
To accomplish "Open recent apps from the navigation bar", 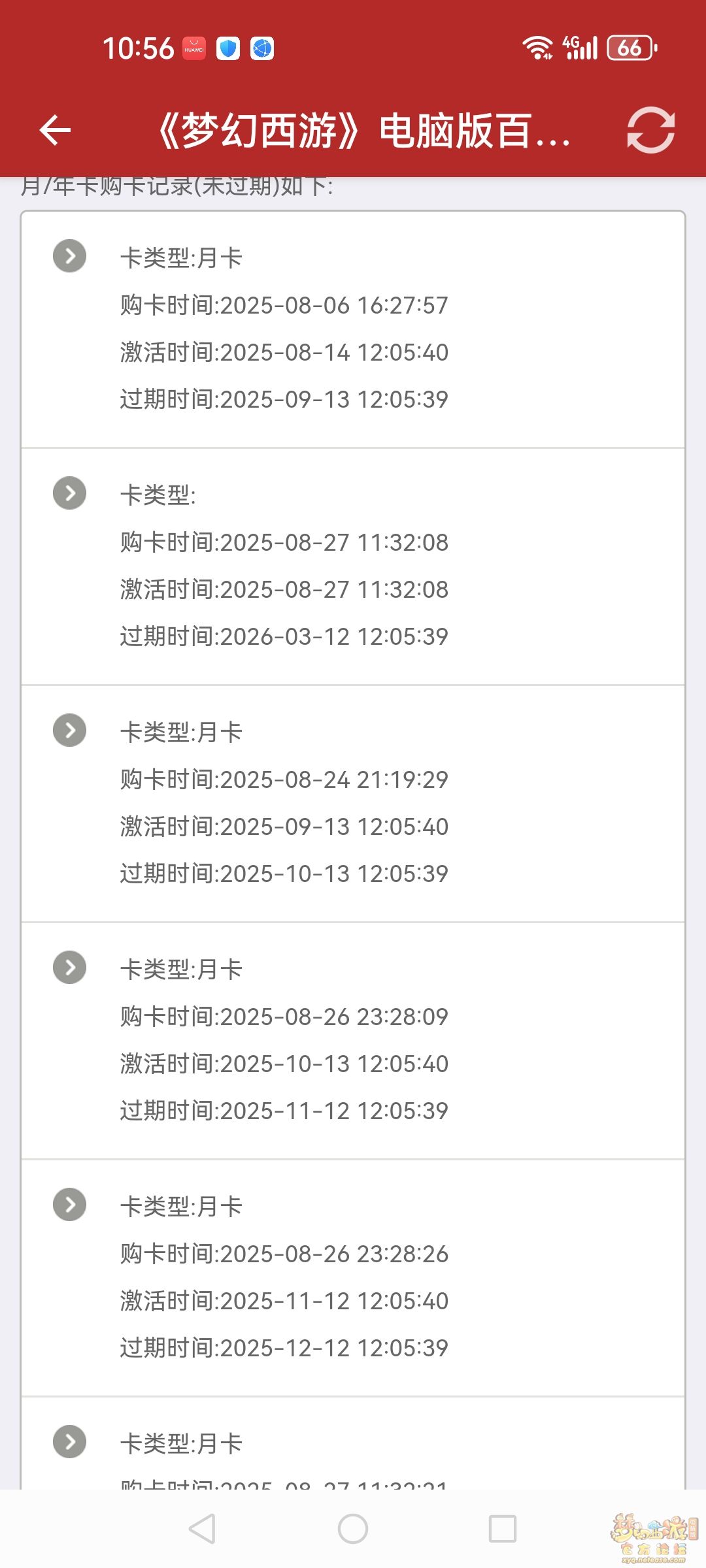I will pos(503,1529).
